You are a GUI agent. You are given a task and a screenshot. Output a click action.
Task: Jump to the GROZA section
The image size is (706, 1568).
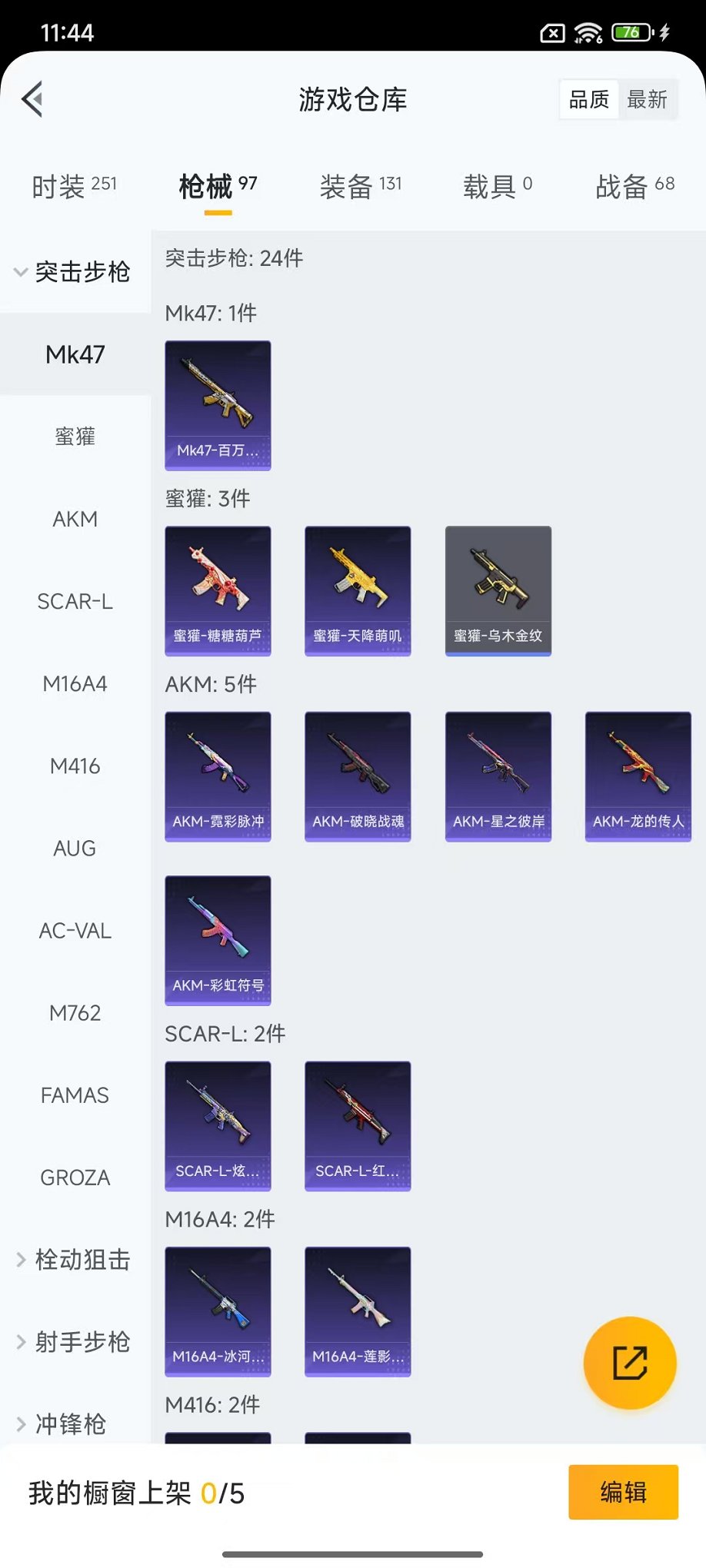pos(75,1177)
